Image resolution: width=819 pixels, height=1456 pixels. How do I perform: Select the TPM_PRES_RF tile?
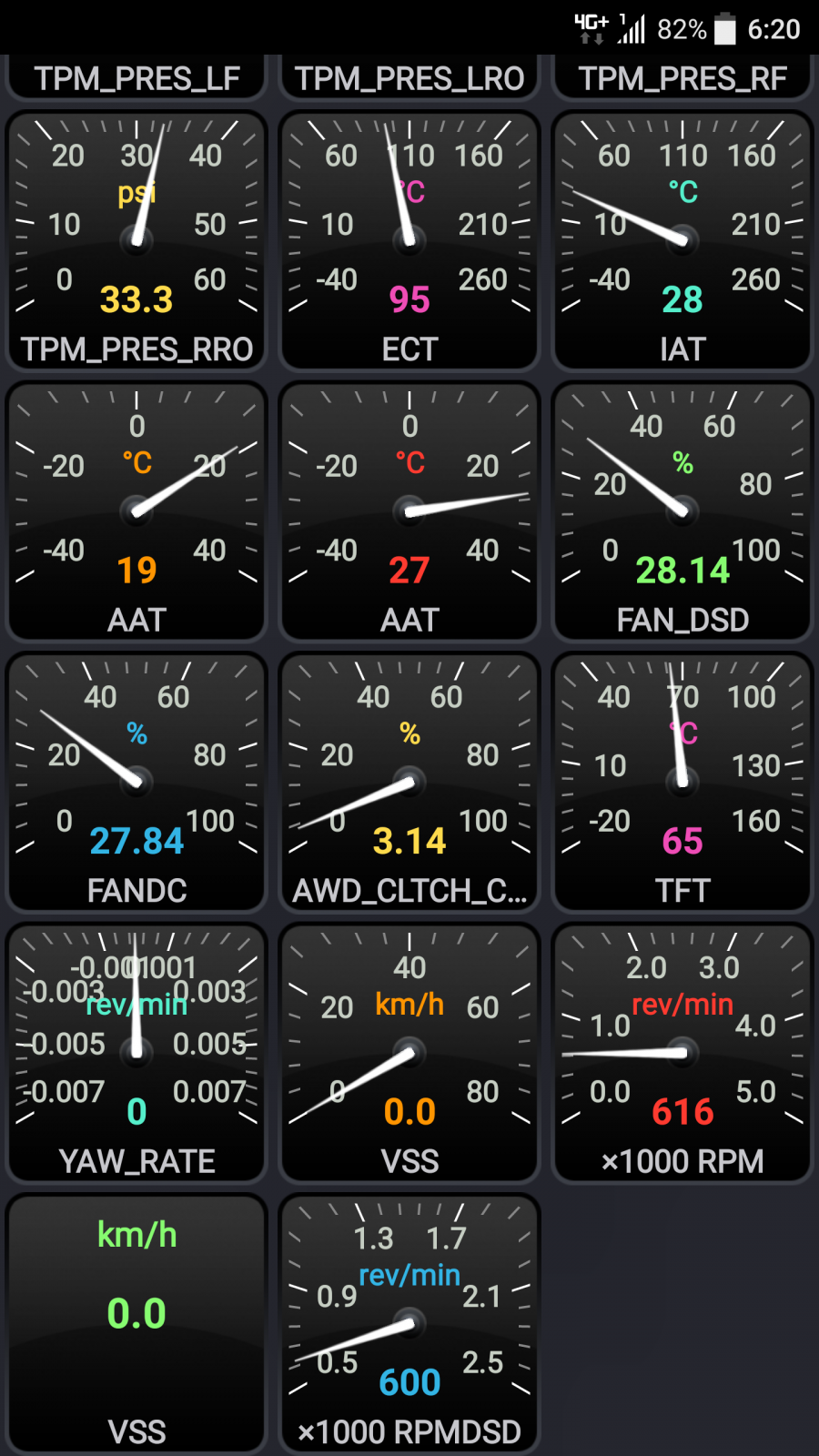tap(682, 77)
